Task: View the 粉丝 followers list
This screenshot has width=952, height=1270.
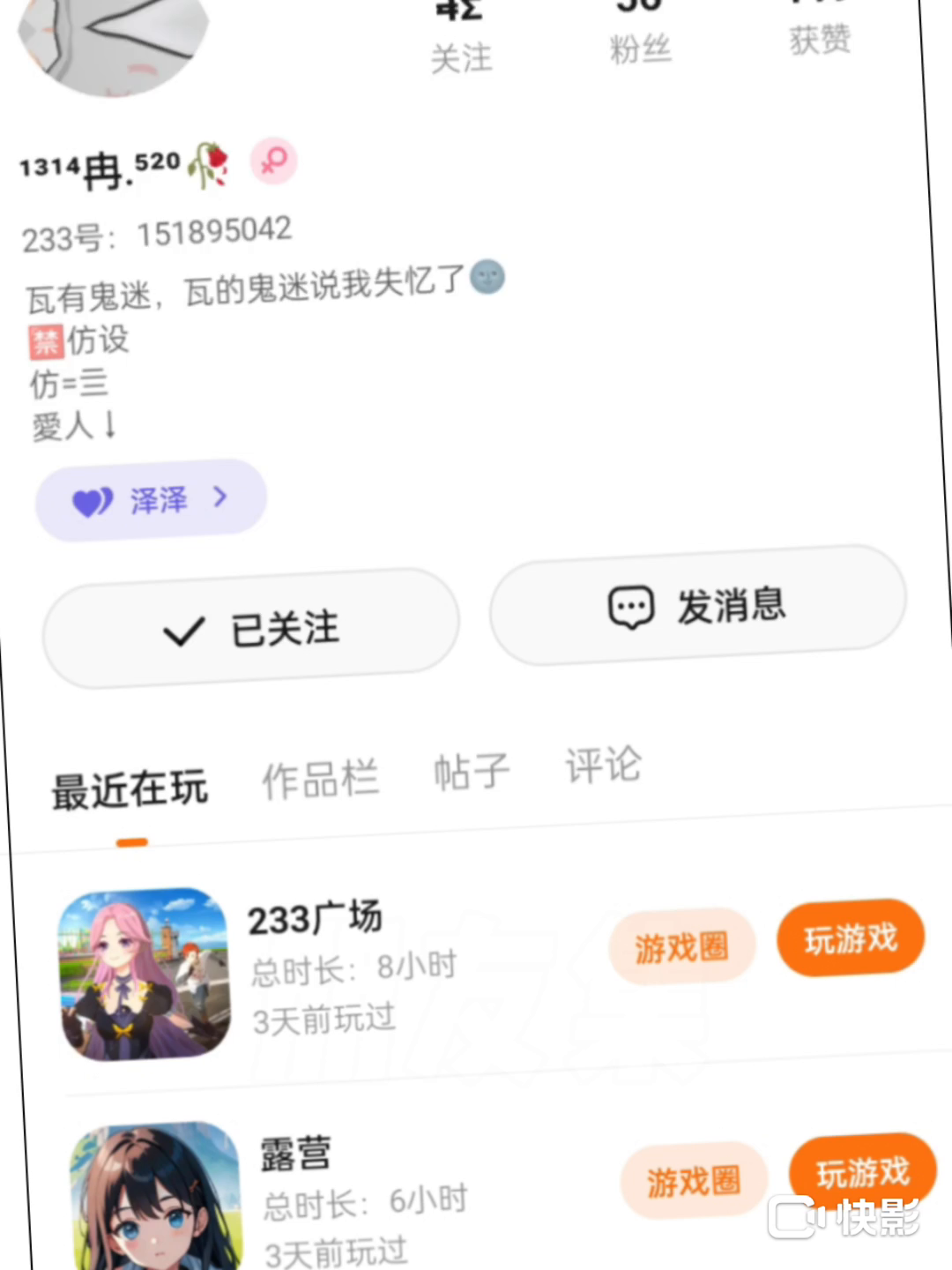Action: [x=640, y=35]
